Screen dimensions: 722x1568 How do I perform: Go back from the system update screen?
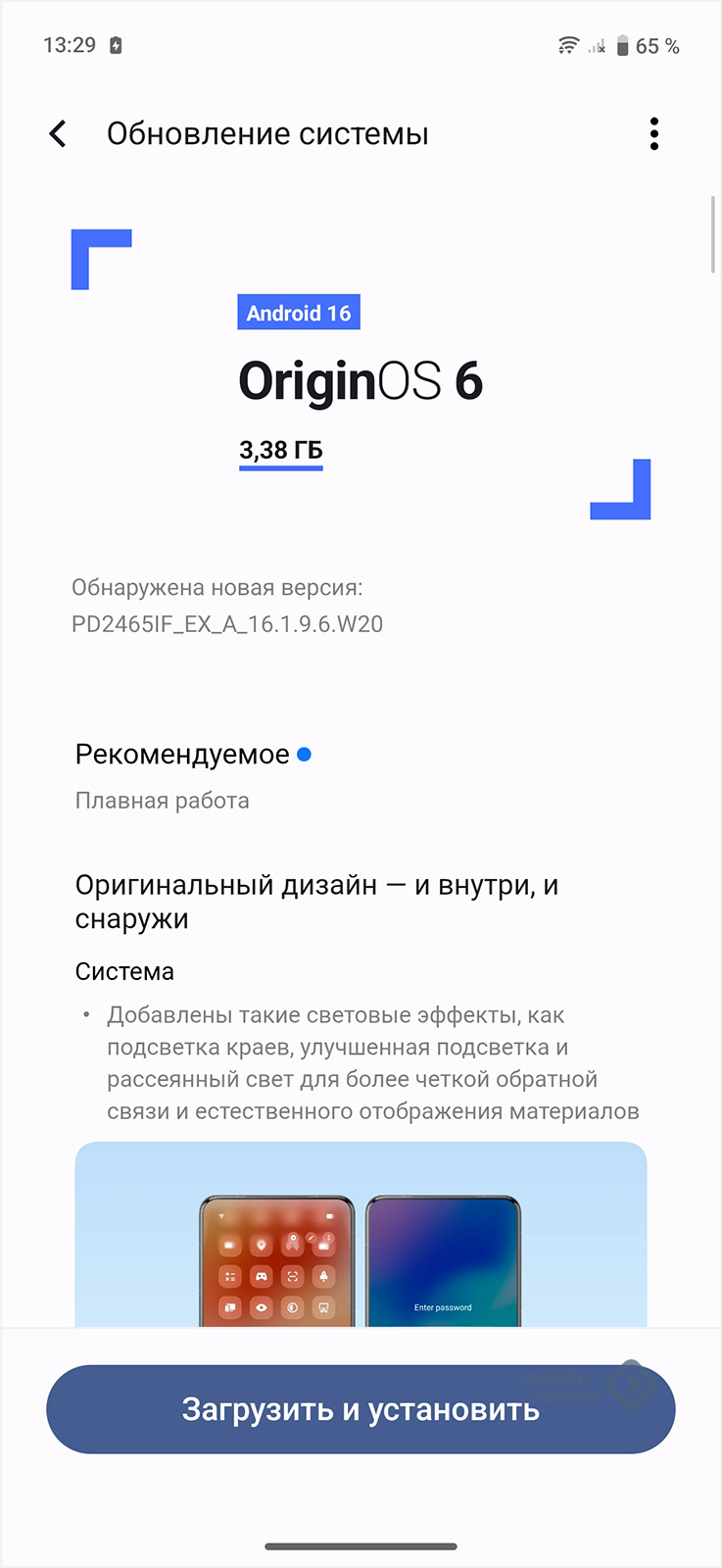59,134
